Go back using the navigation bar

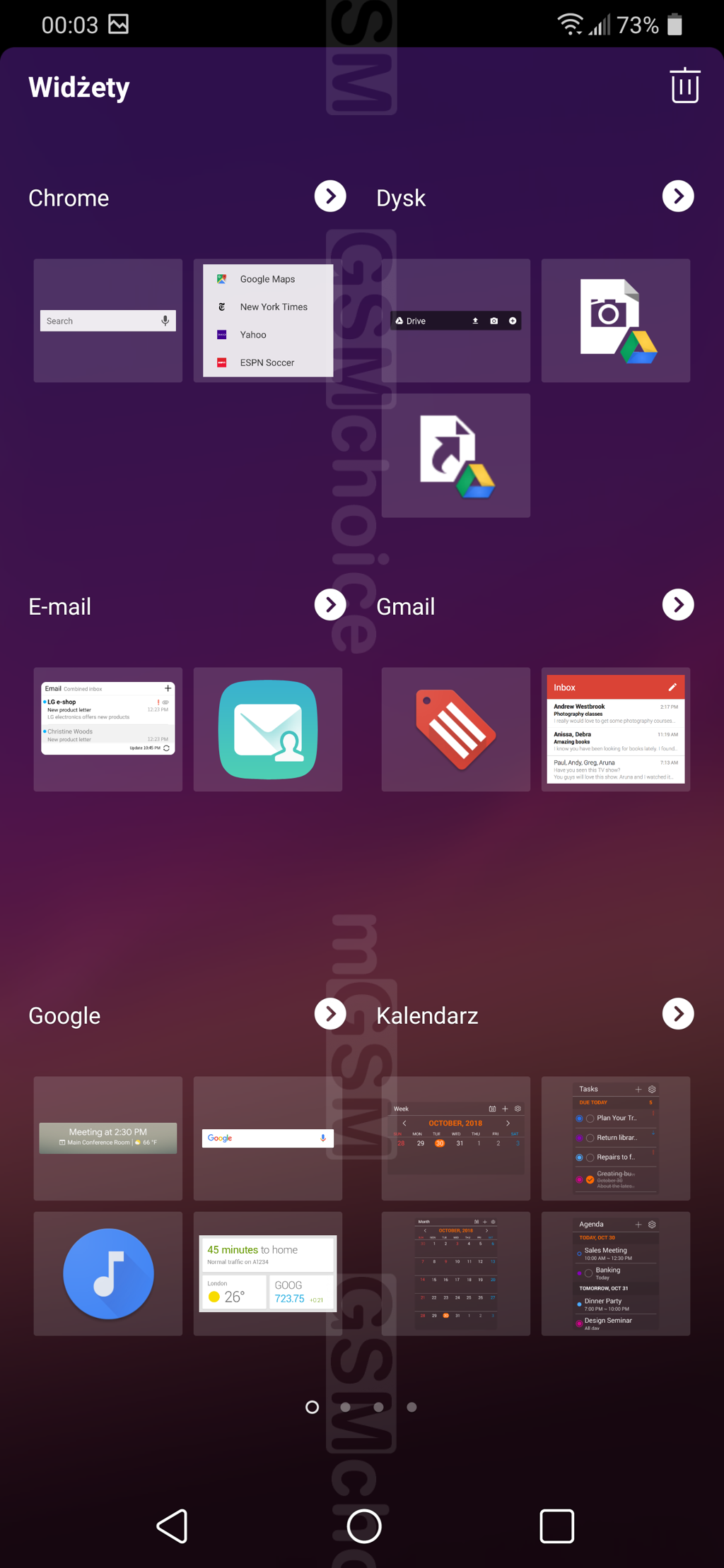172,1526
